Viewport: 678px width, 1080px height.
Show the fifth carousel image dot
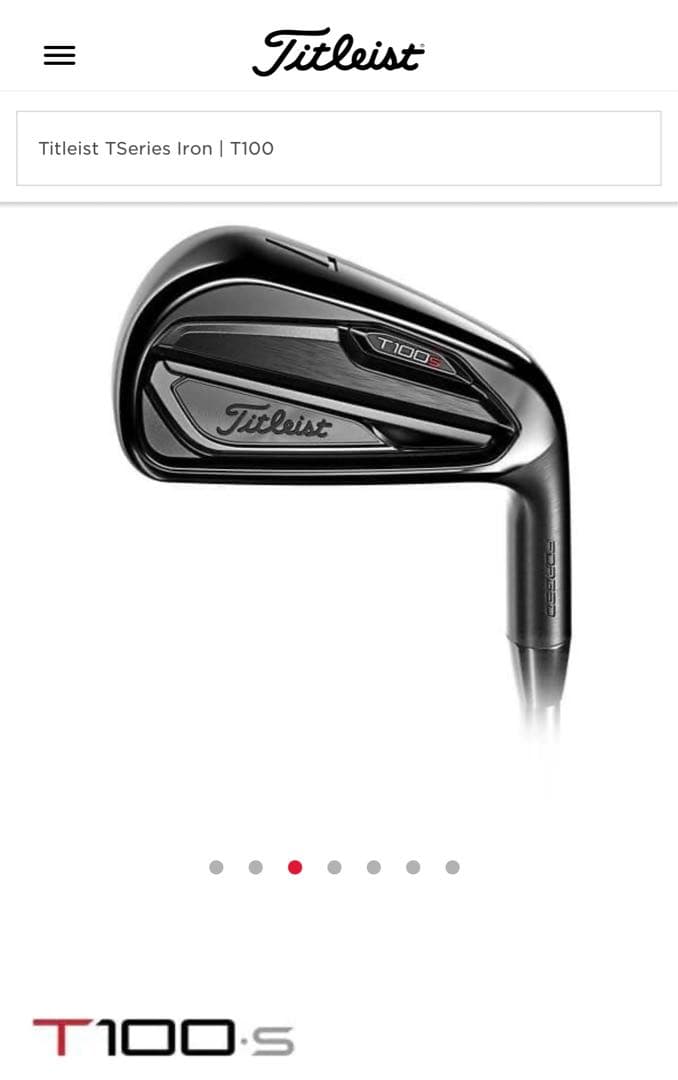[x=373, y=867]
